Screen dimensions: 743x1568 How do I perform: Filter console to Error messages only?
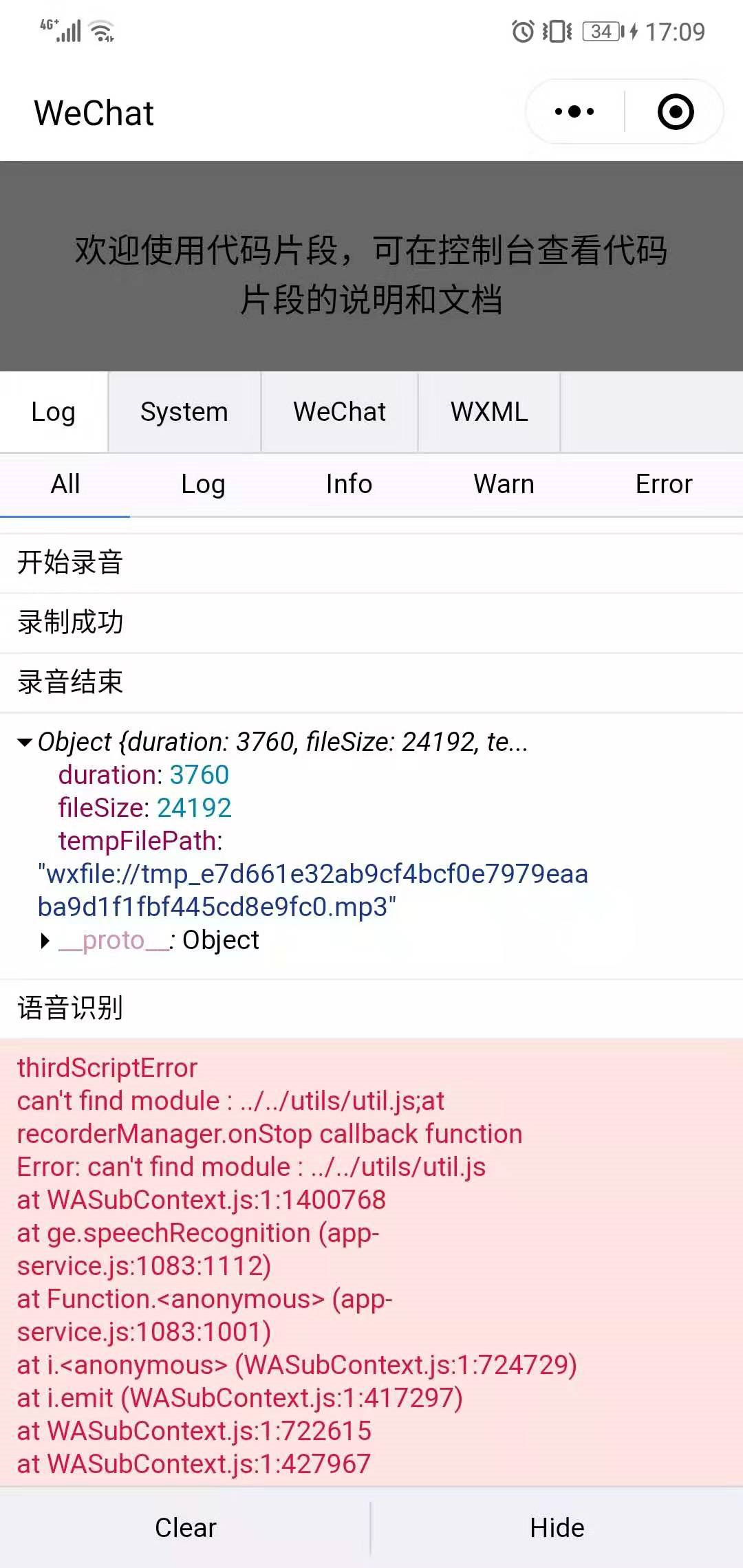coord(664,484)
